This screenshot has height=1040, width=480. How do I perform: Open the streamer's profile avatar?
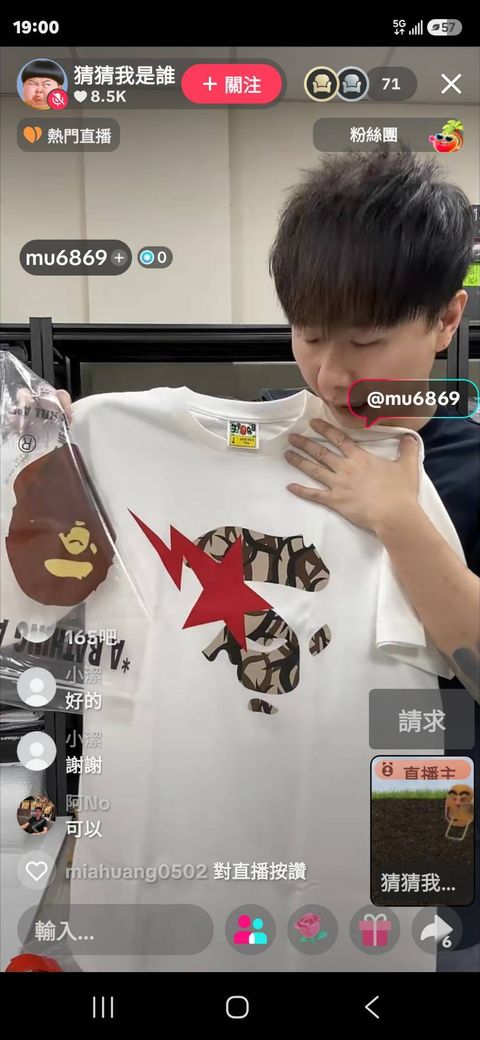[x=42, y=84]
